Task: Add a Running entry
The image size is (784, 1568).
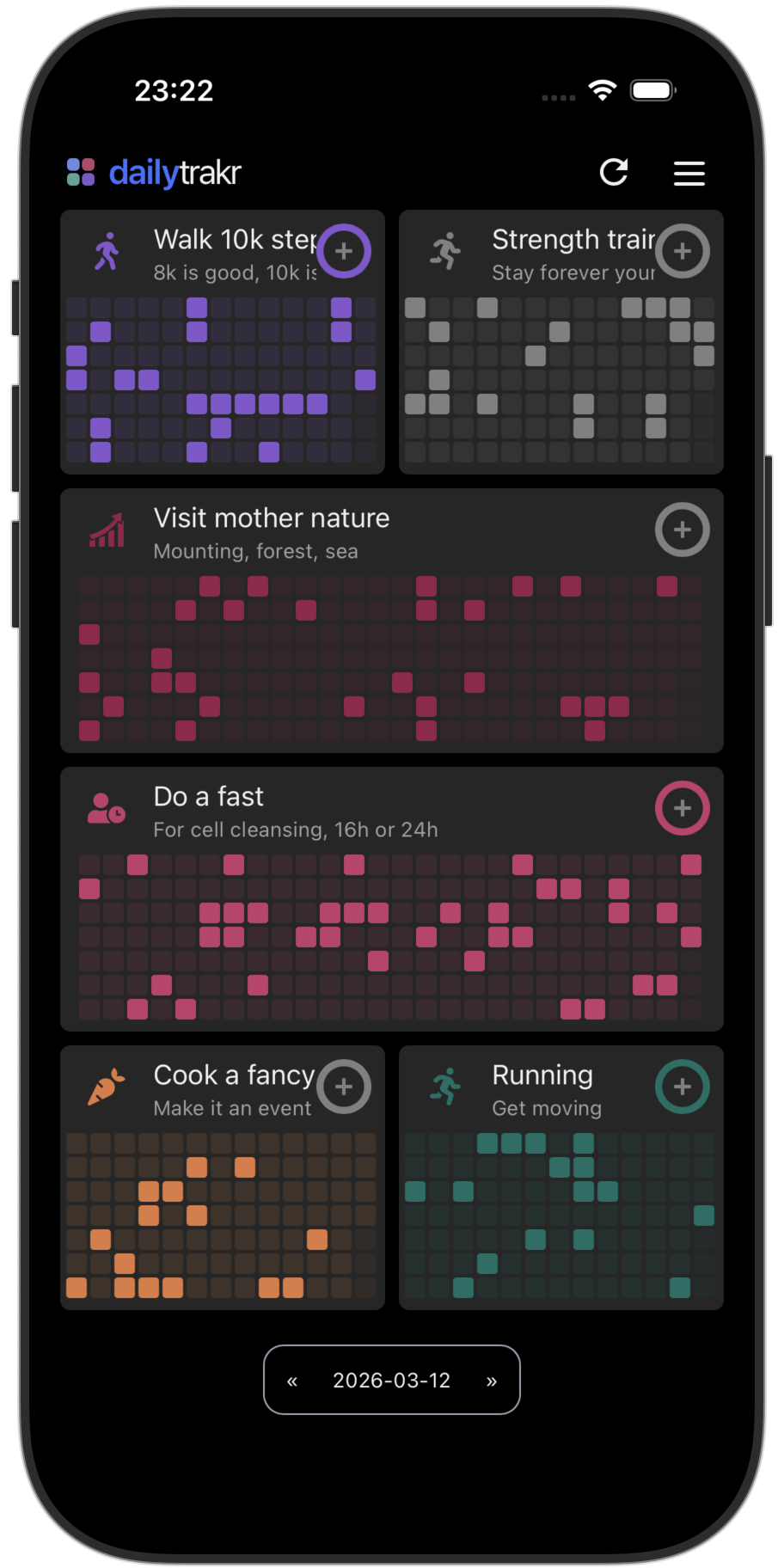Action: pos(682,1087)
